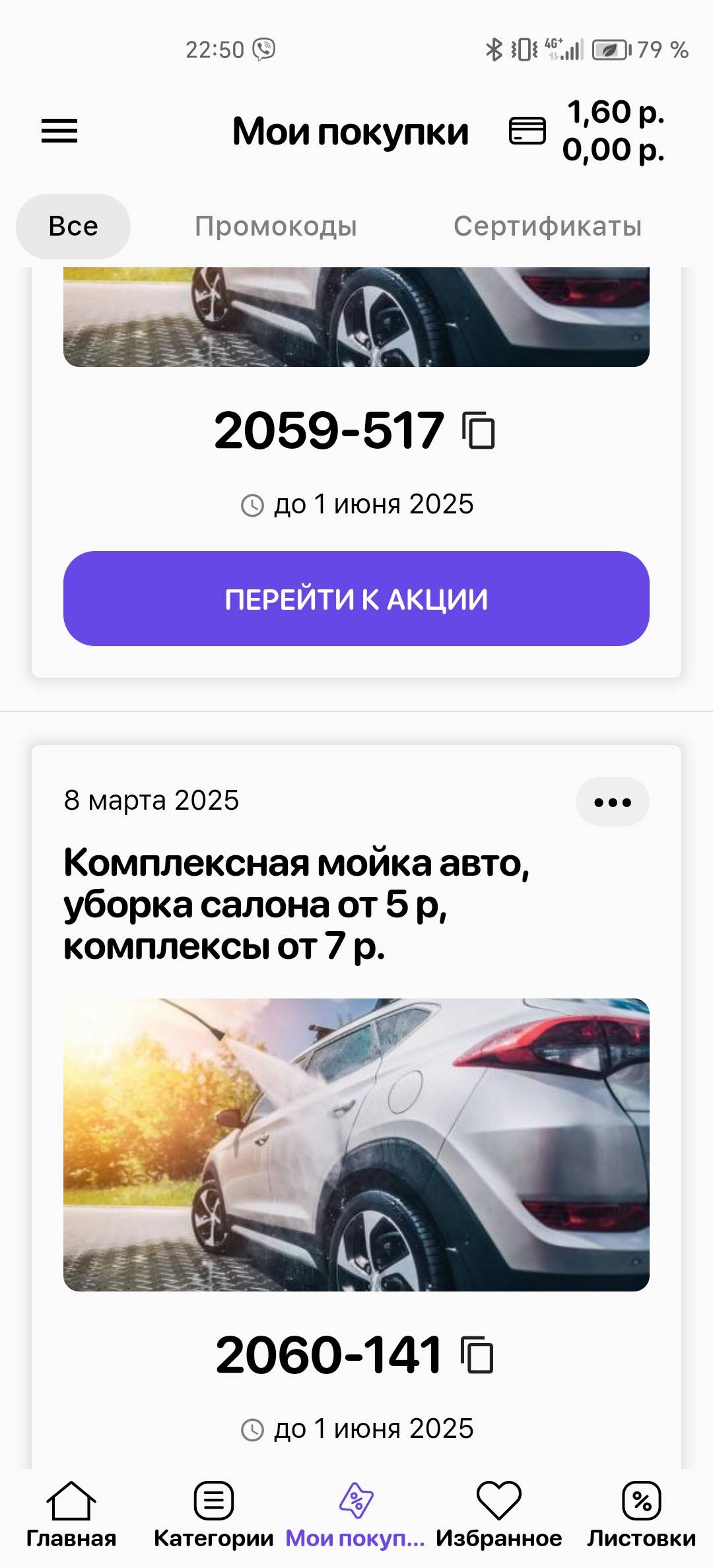This screenshot has height=1568, width=713.
Task: Switch to the Сертификаты tab
Action: [x=547, y=226]
